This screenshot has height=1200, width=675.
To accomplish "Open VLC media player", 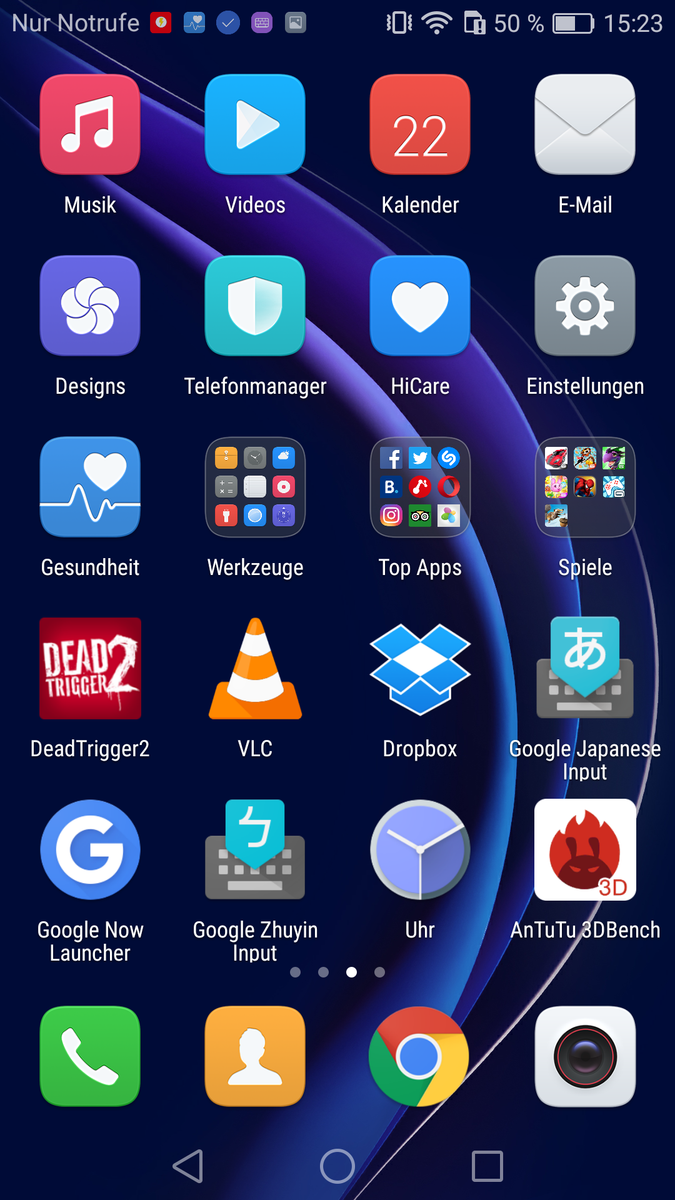I will point(255,668).
